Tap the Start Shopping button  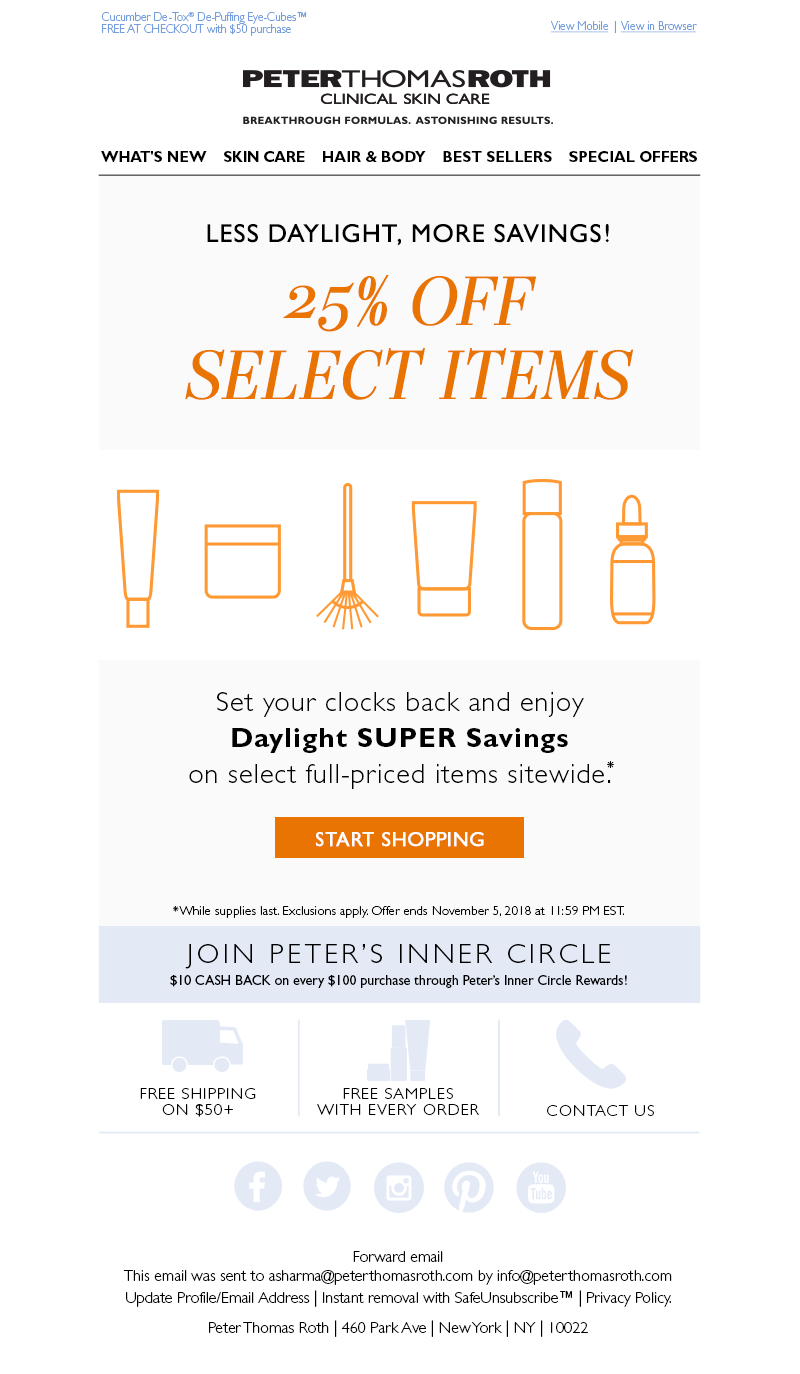pyautogui.click(x=399, y=838)
